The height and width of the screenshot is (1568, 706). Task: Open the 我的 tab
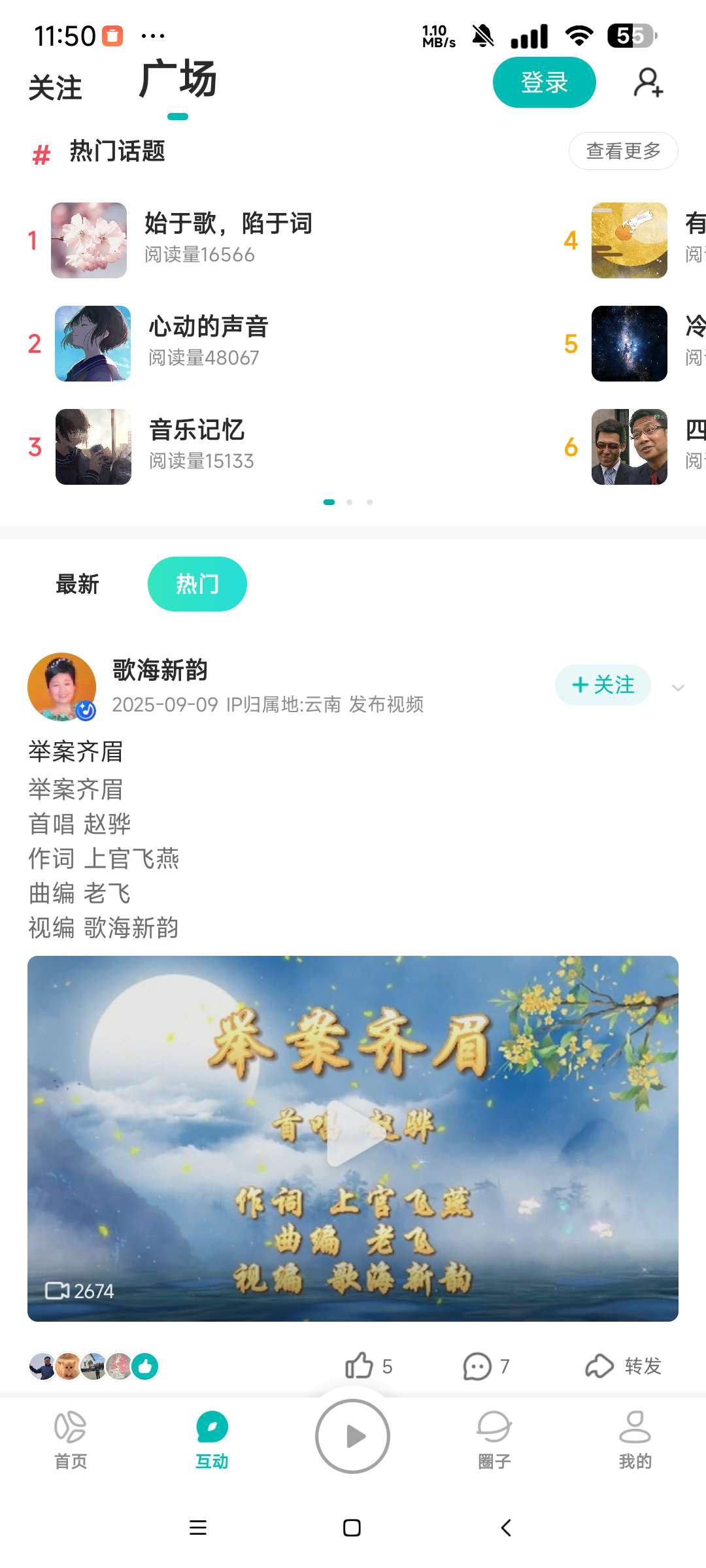tap(635, 1441)
